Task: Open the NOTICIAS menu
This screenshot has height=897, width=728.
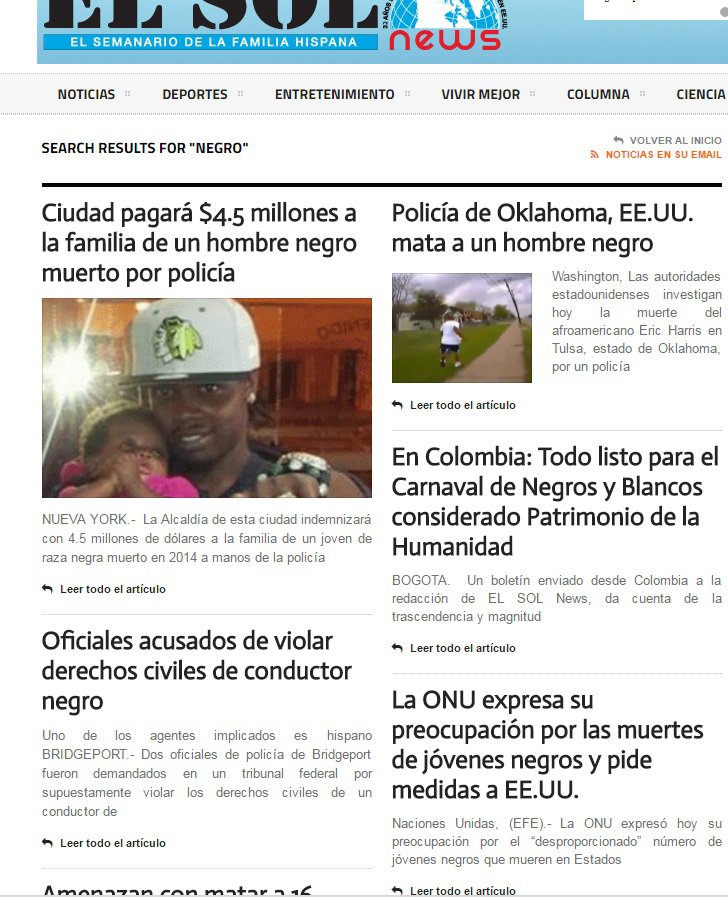Action: tap(86, 94)
